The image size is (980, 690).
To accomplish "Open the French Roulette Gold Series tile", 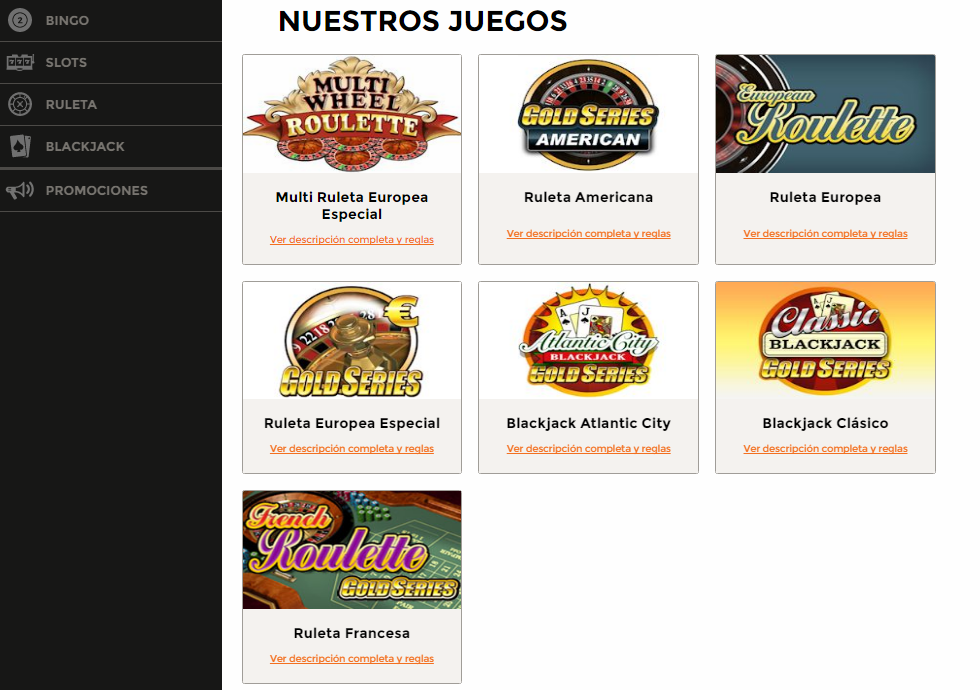I will coord(352,549).
